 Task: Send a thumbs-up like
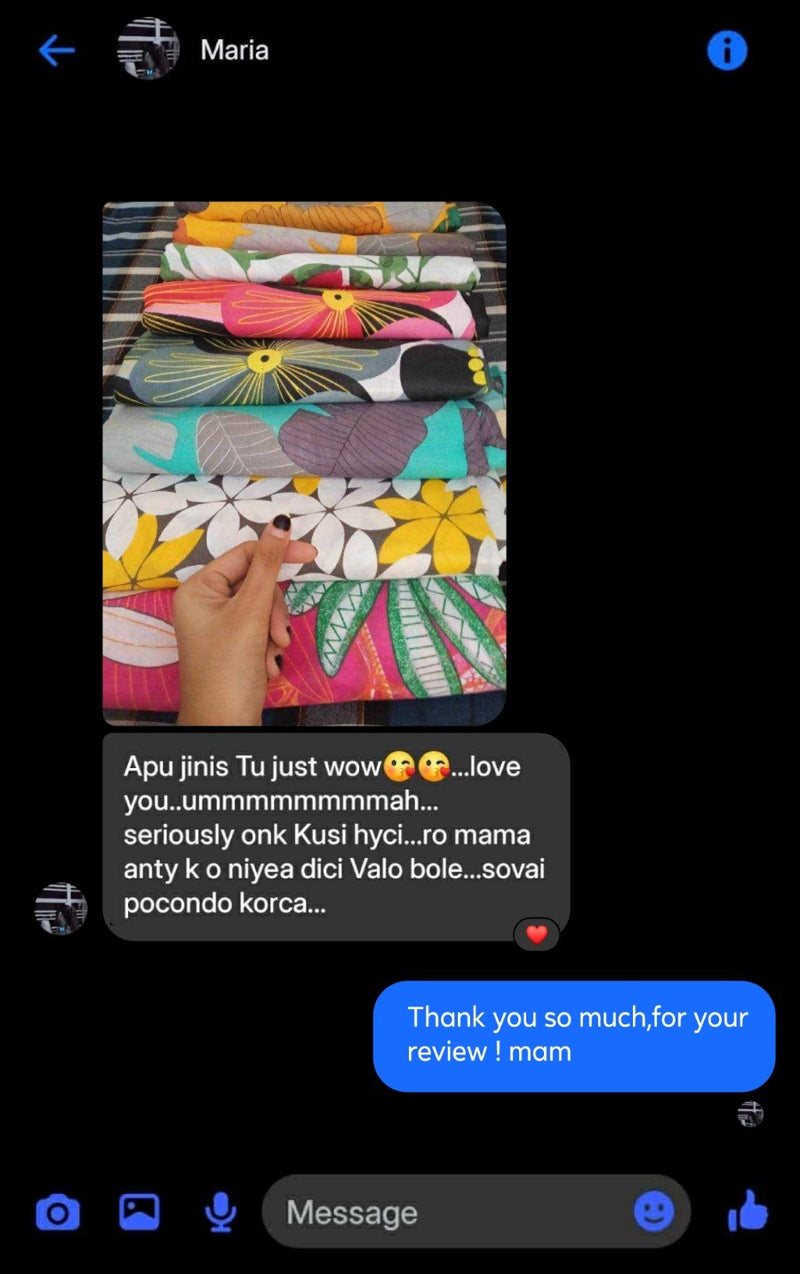[748, 1211]
